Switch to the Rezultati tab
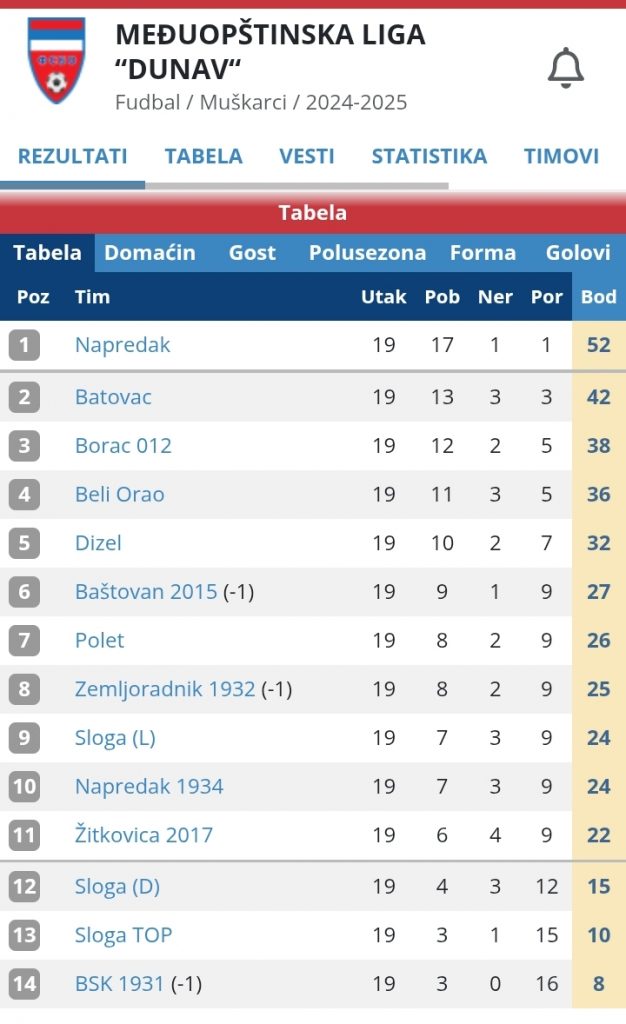Image resolution: width=626 pixels, height=1024 pixels. point(72,156)
